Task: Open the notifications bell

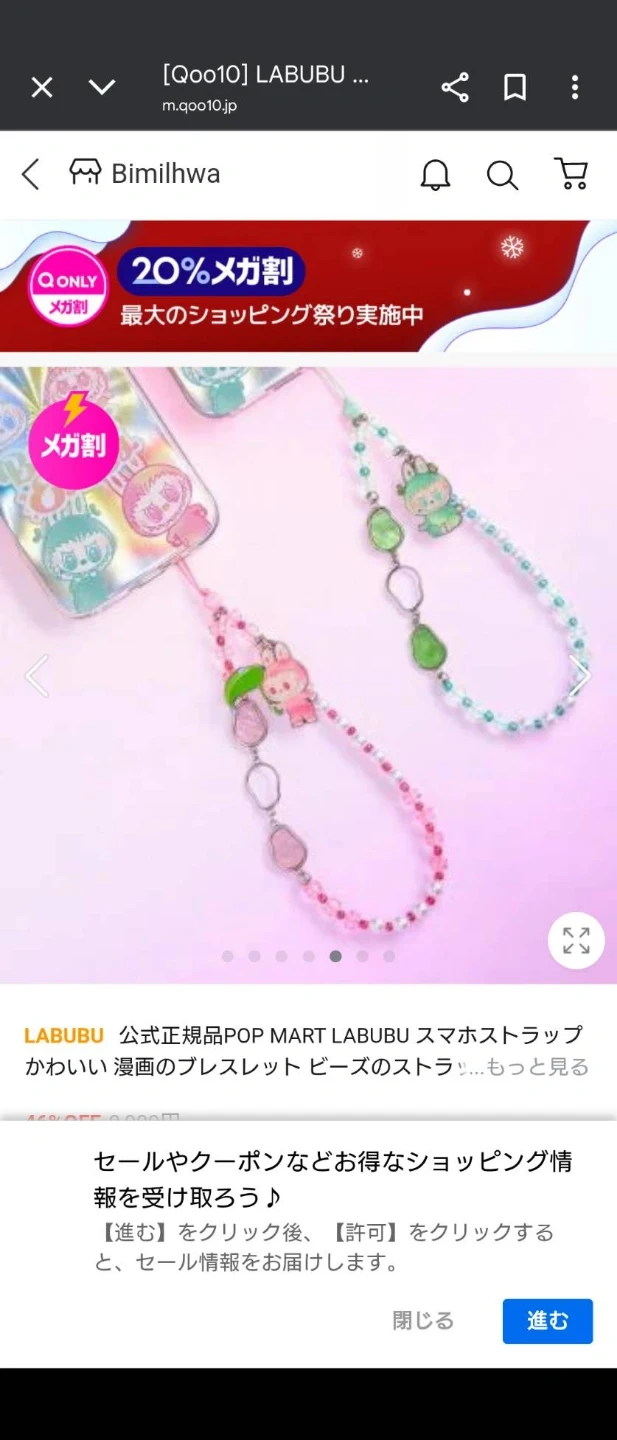Action: (435, 175)
